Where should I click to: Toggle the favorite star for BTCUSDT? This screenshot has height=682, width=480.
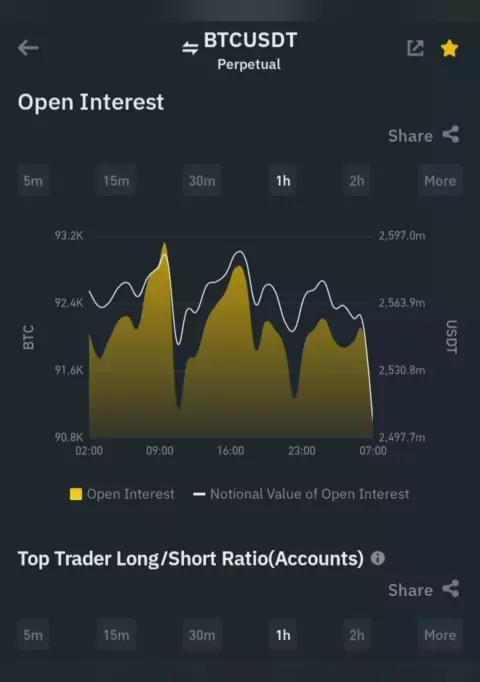click(x=449, y=48)
